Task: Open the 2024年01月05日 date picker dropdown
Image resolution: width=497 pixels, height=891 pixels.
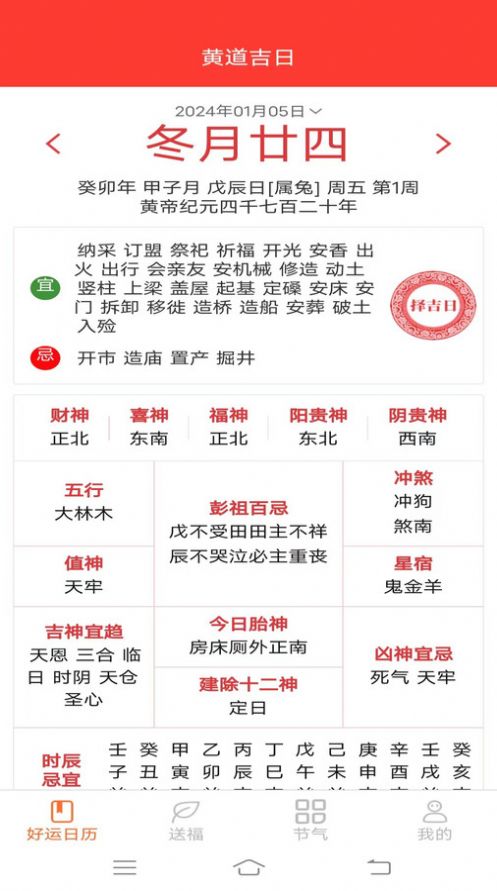Action: pyautogui.click(x=248, y=111)
